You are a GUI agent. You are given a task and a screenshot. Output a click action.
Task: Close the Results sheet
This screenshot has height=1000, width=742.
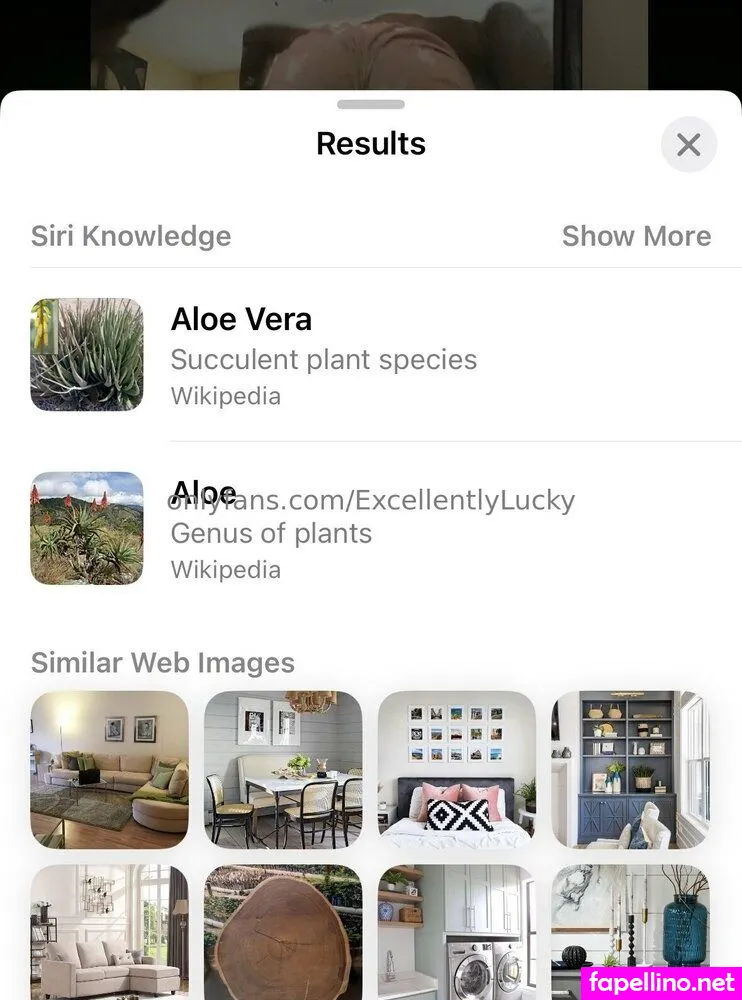tap(688, 145)
